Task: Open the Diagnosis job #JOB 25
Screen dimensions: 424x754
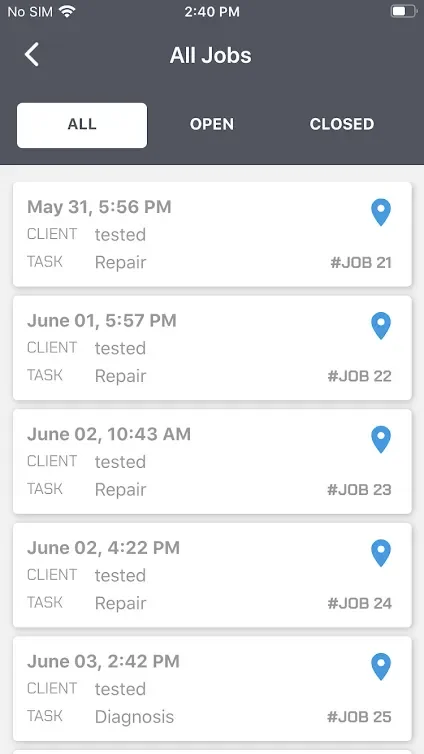Action: tap(212, 688)
